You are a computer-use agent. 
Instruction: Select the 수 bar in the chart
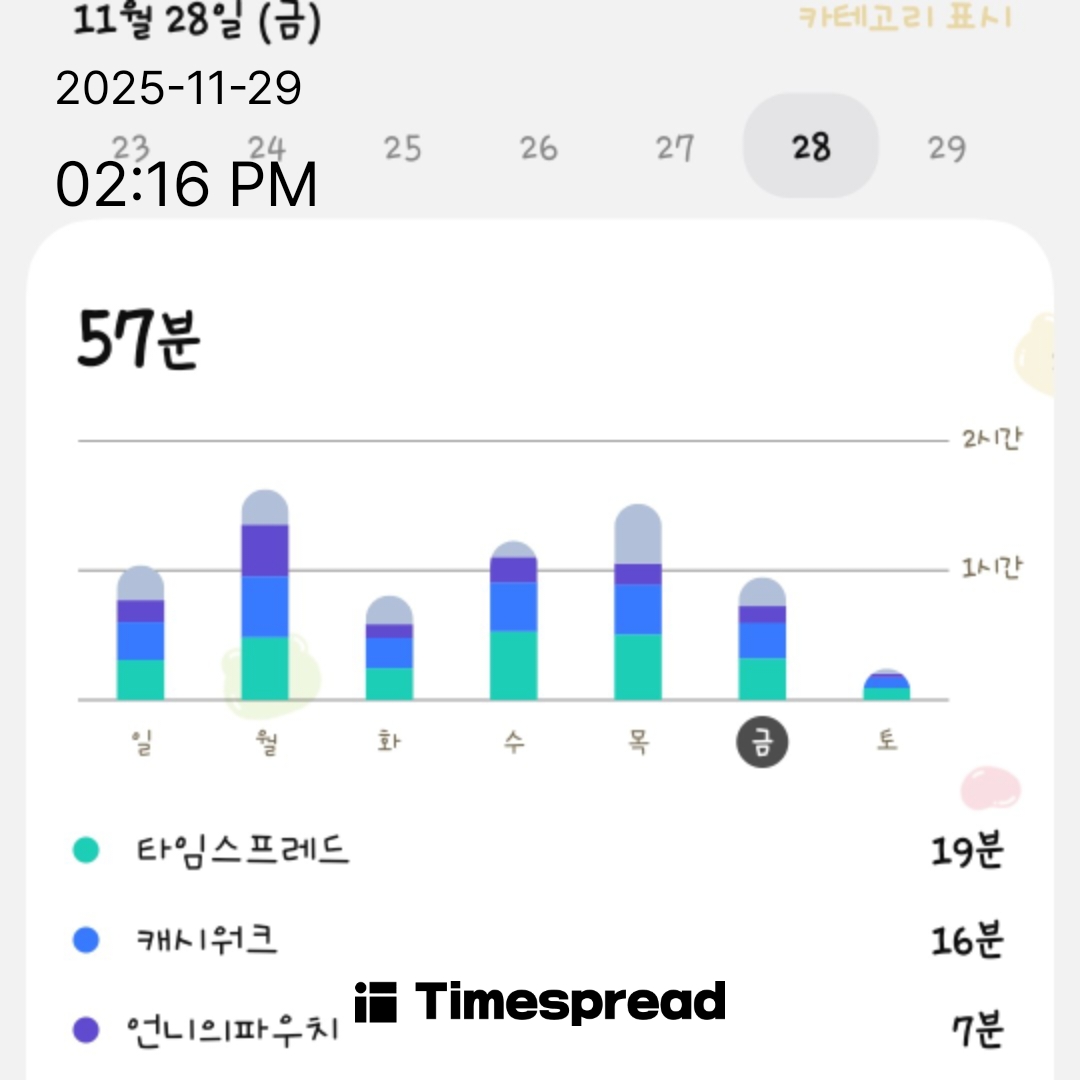pyautogui.click(x=513, y=622)
